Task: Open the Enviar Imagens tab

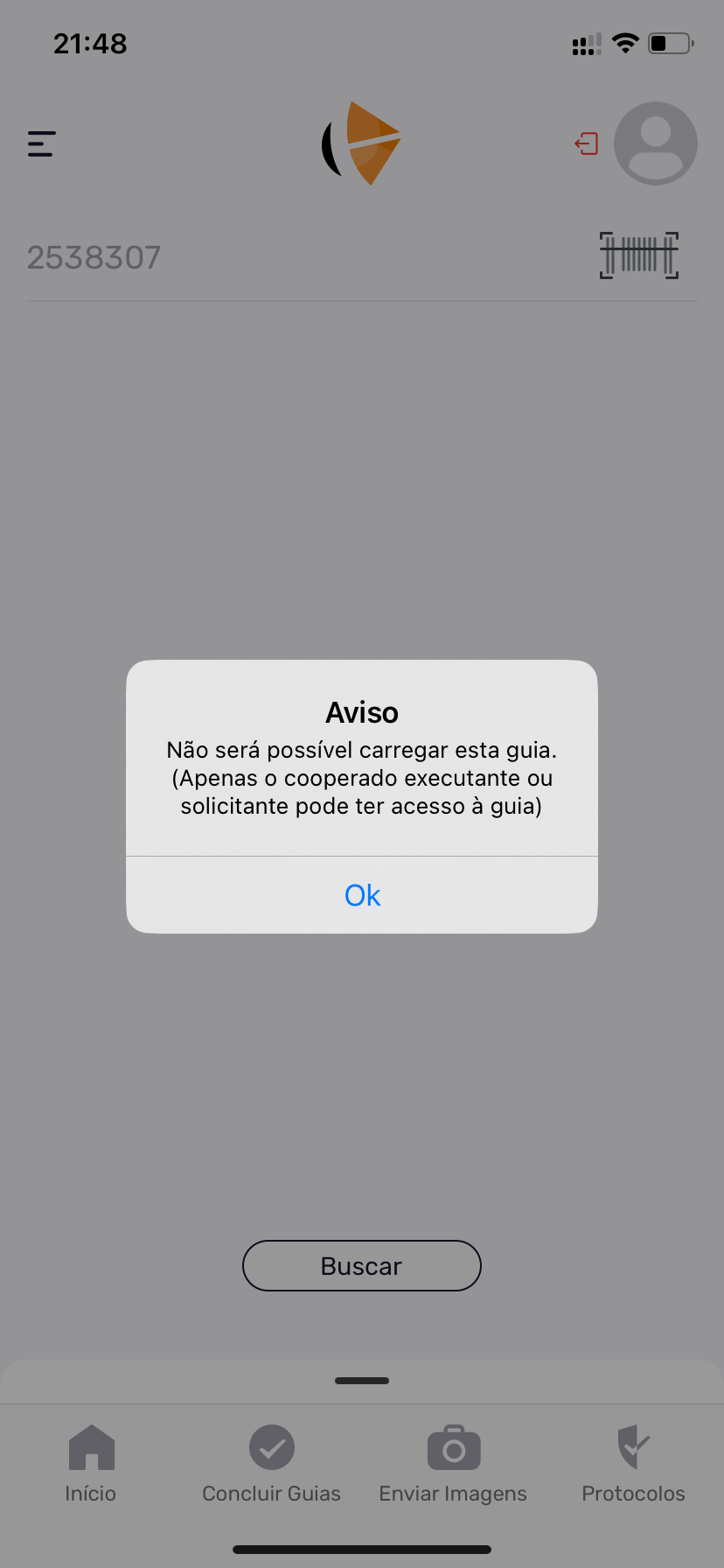Action: pos(453,1464)
